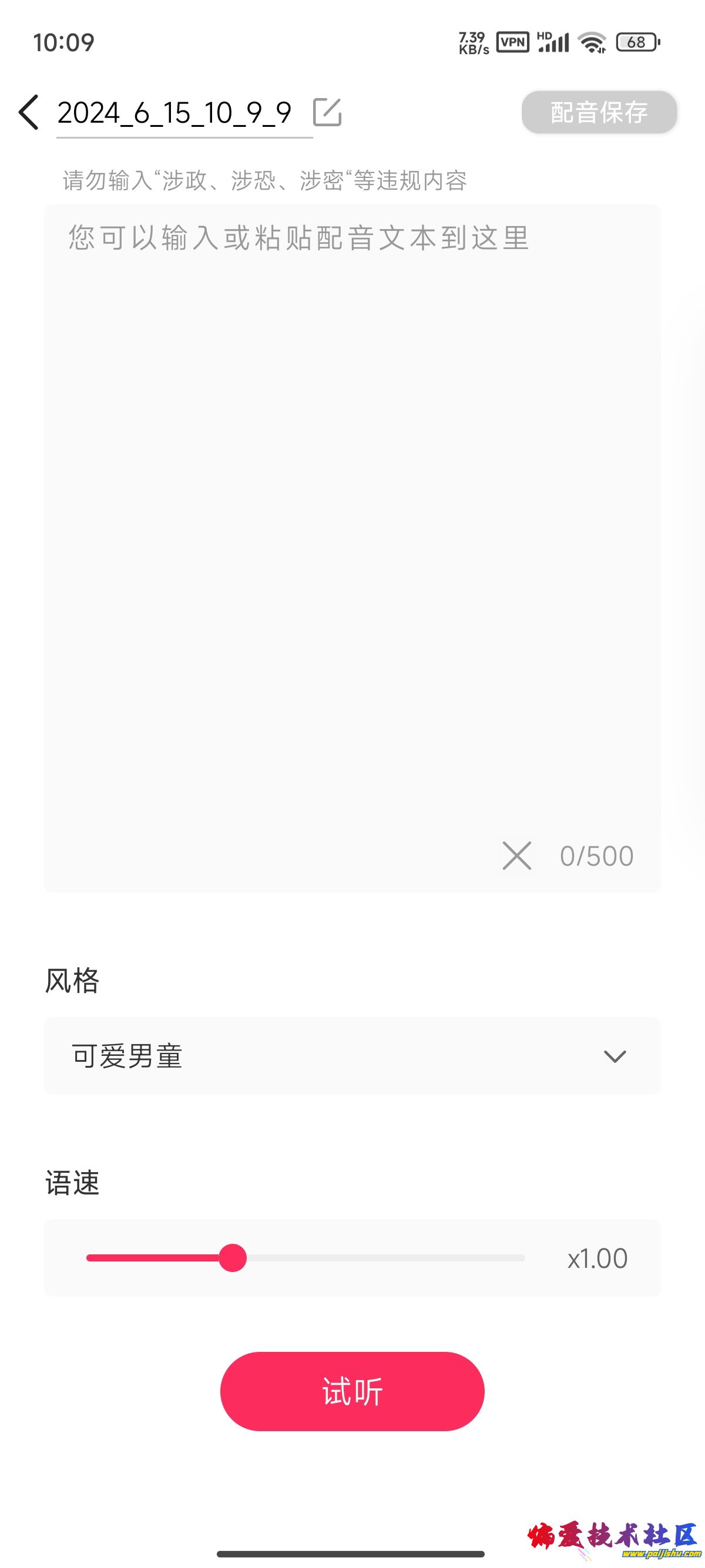Select the filename 2024_6_15_10_9_9
Image resolution: width=705 pixels, height=1568 pixels.
click(x=175, y=113)
